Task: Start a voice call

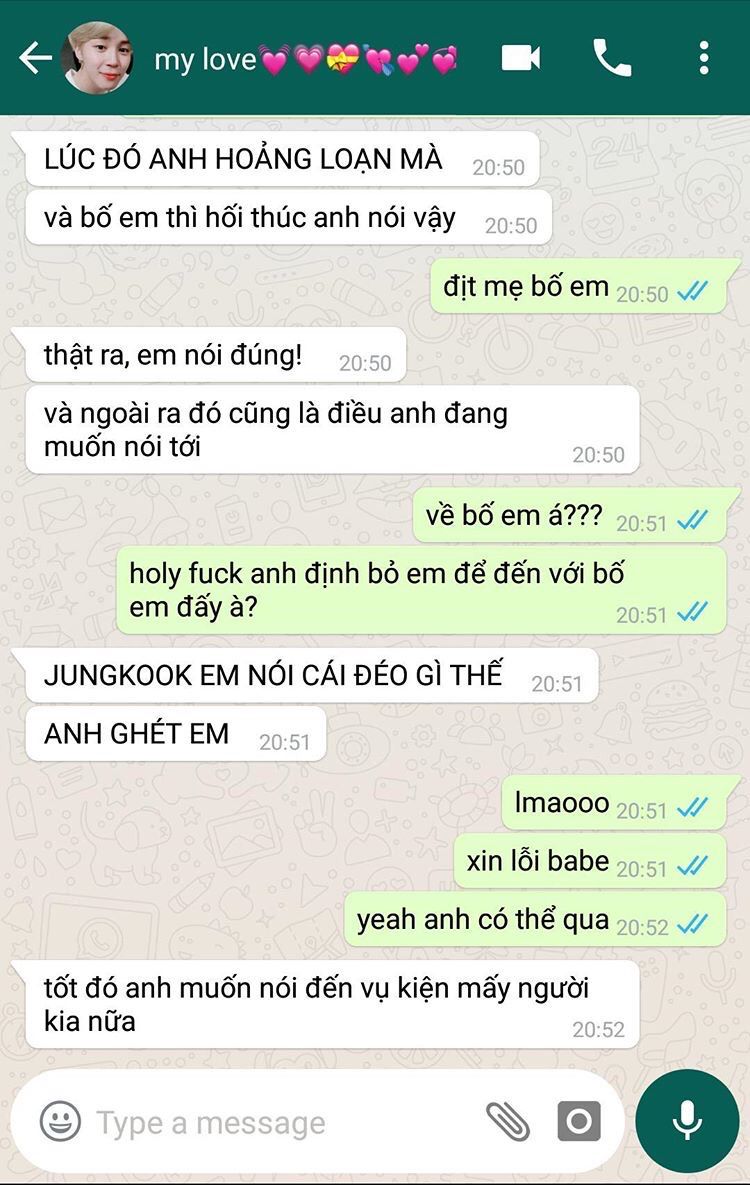Action: pyautogui.click(x=612, y=58)
